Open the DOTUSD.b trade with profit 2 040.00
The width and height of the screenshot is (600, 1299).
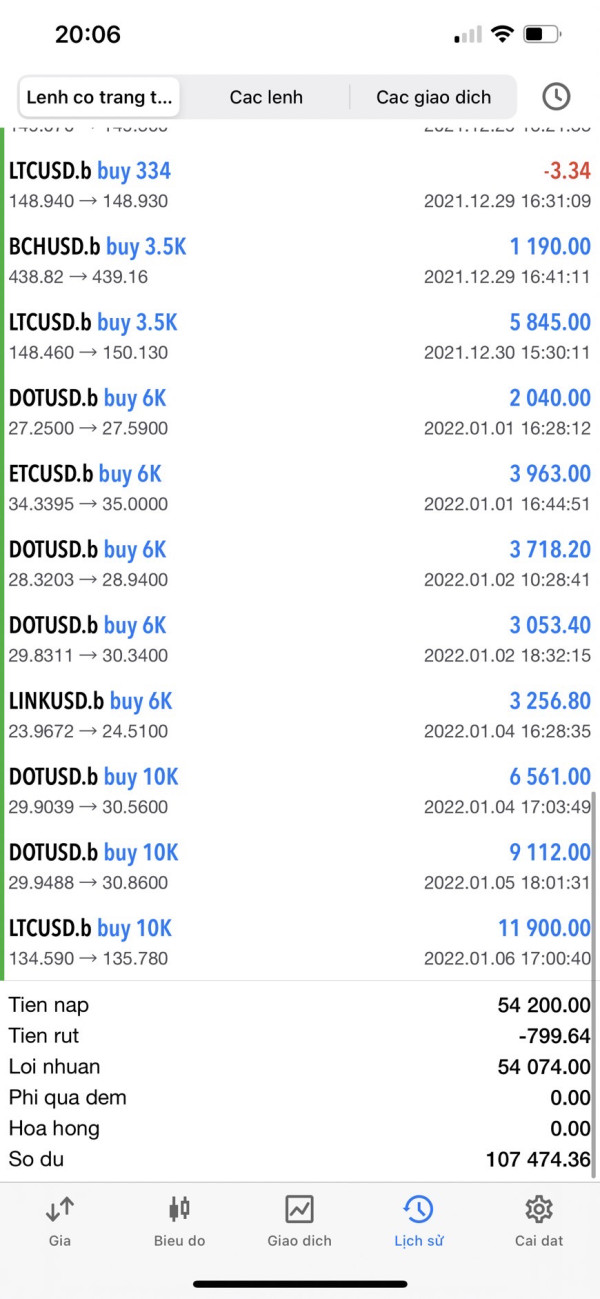pos(300,412)
